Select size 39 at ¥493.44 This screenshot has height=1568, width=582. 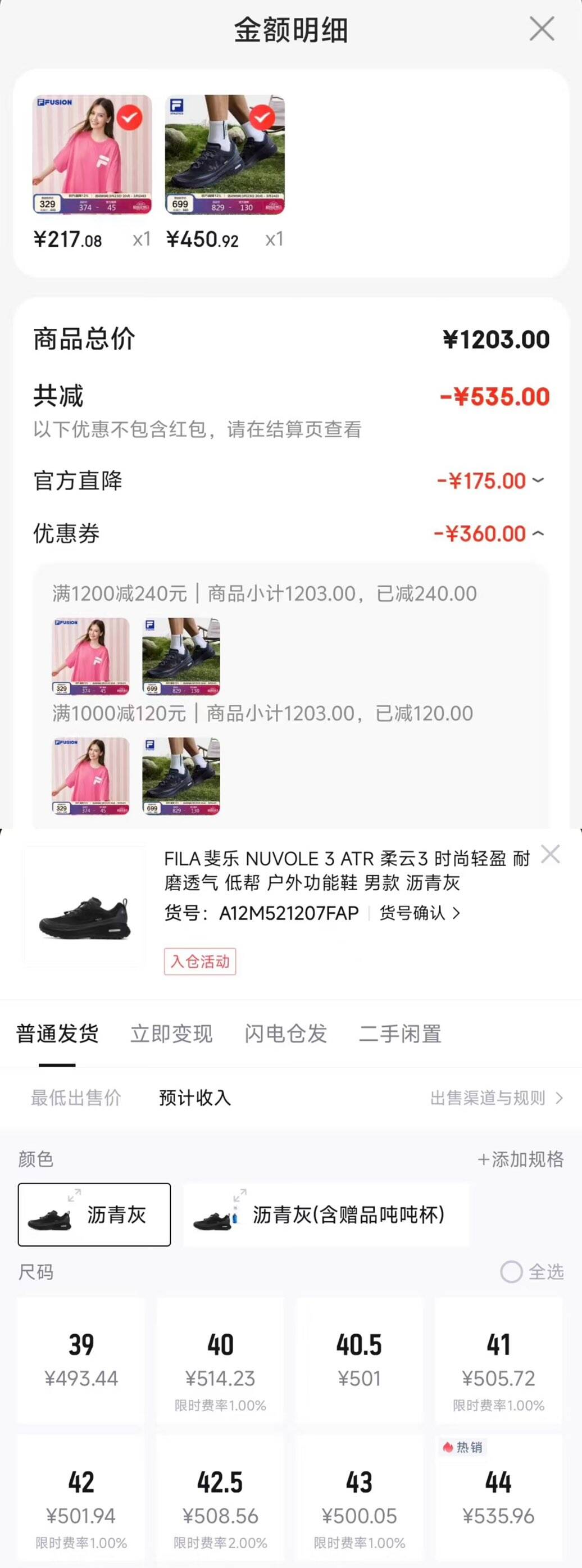coord(81,1361)
